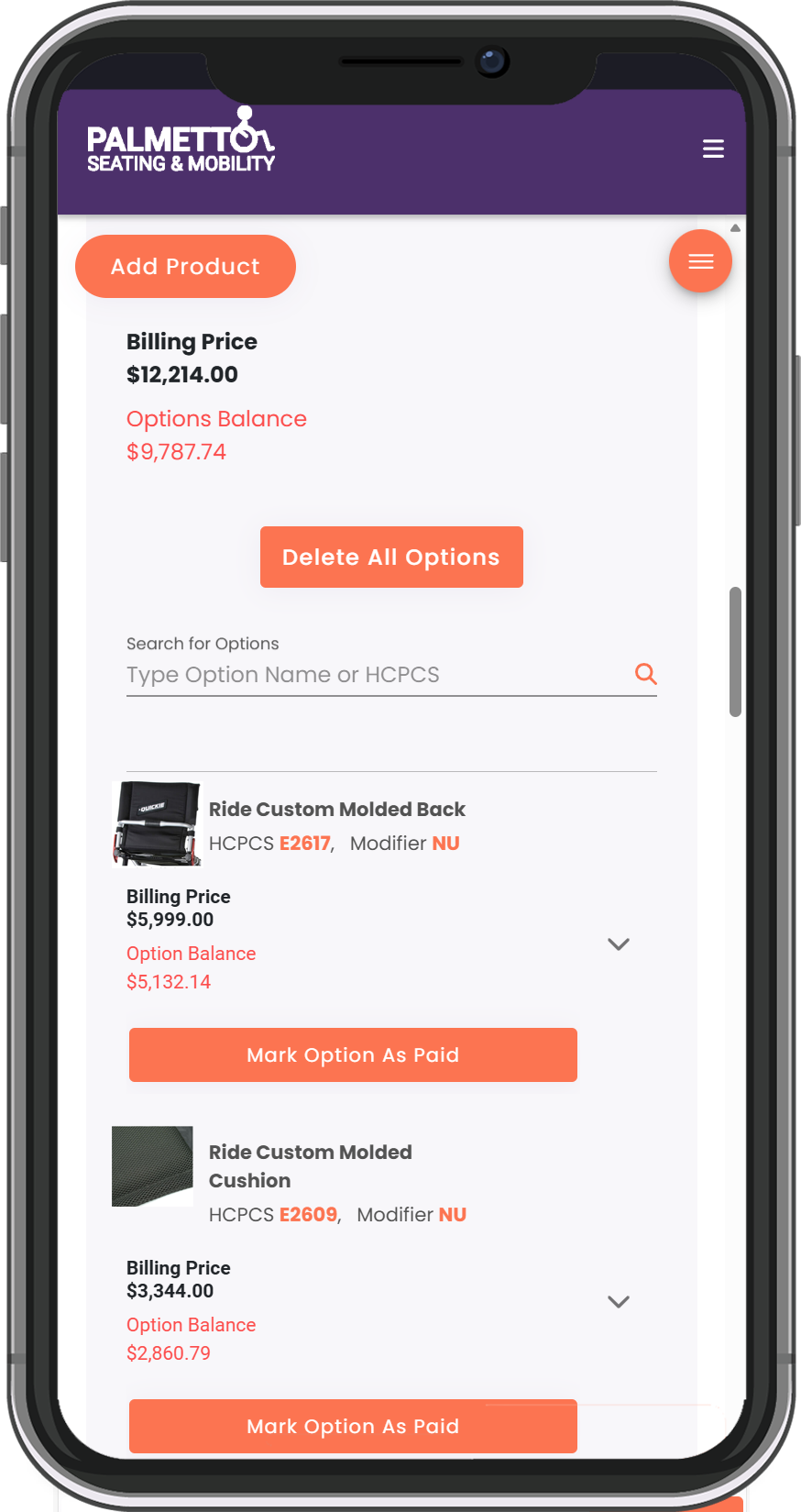
Task: Expand Ride Custom Molded Cushion details
Action: pos(619,1301)
